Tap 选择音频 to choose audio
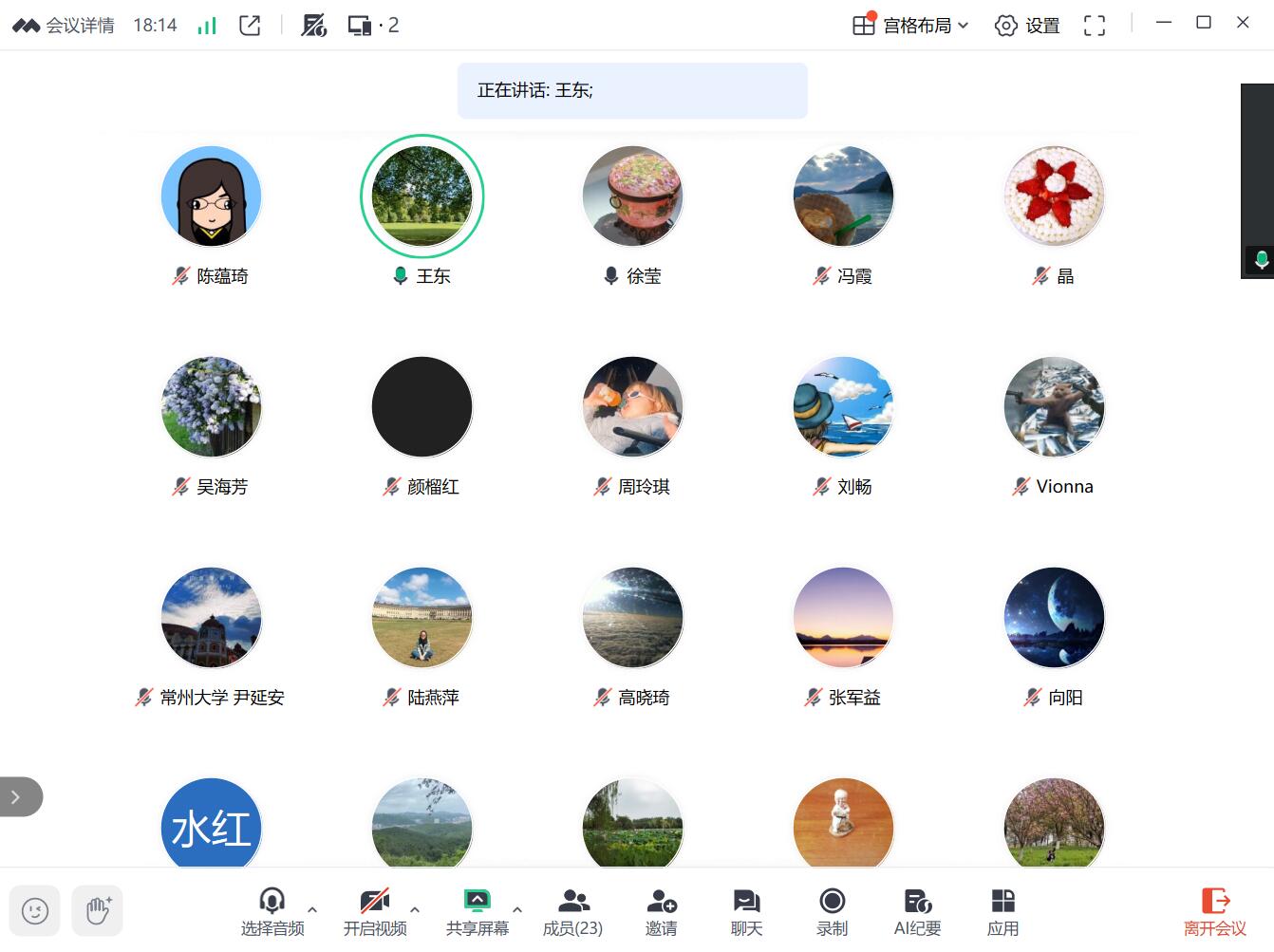The image size is (1274, 952). pyautogui.click(x=272, y=911)
